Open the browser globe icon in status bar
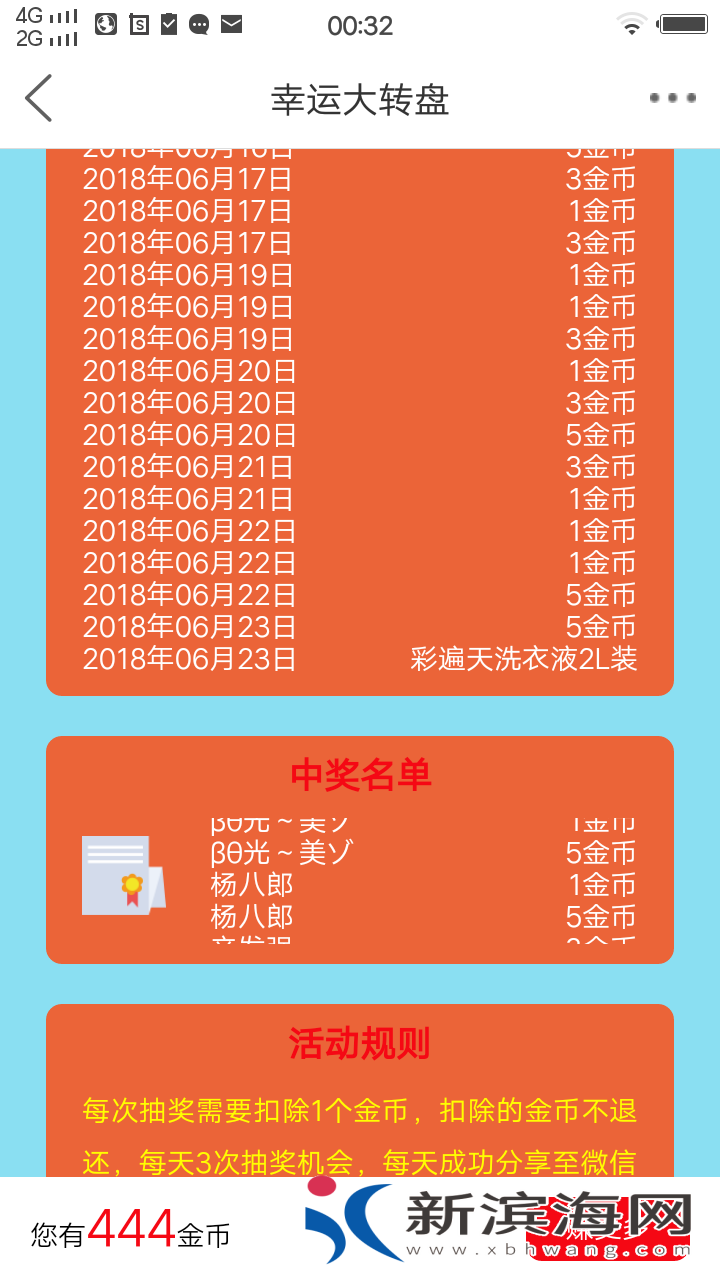This screenshot has width=720, height=1280. click(x=105, y=22)
